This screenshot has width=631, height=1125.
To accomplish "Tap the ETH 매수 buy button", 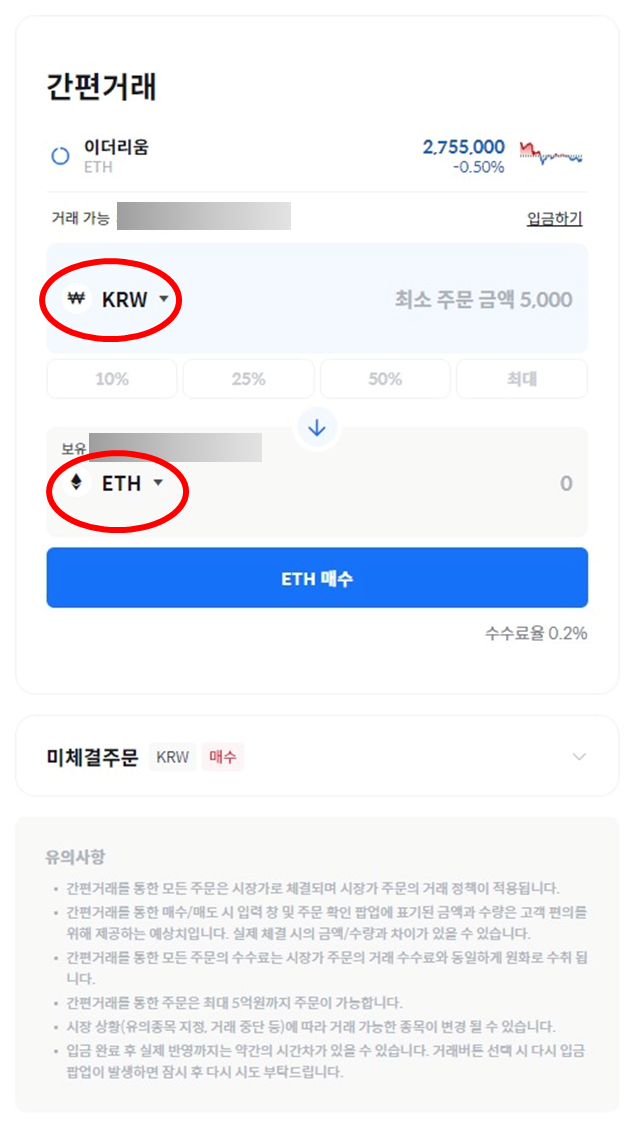I will pyautogui.click(x=317, y=578).
